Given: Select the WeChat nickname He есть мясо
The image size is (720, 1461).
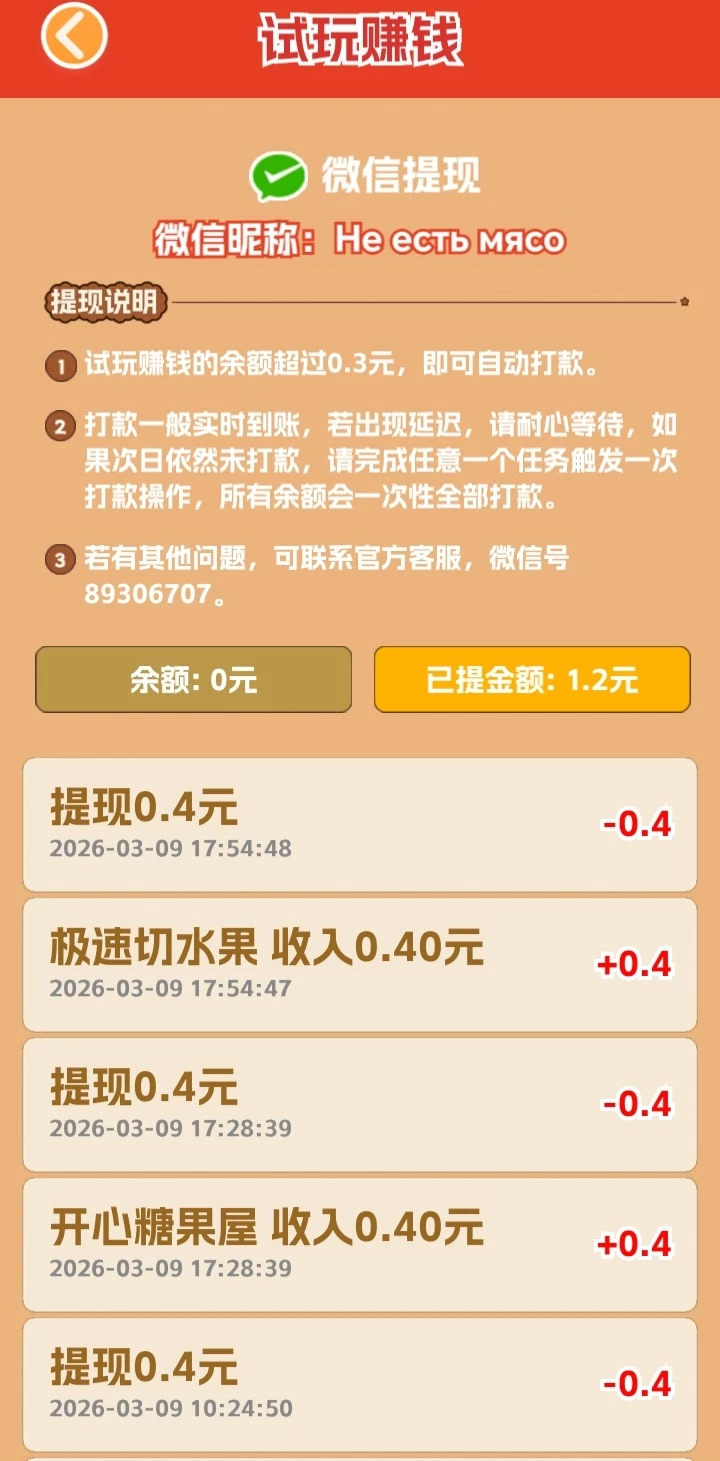Looking at the screenshot, I should [x=451, y=240].
